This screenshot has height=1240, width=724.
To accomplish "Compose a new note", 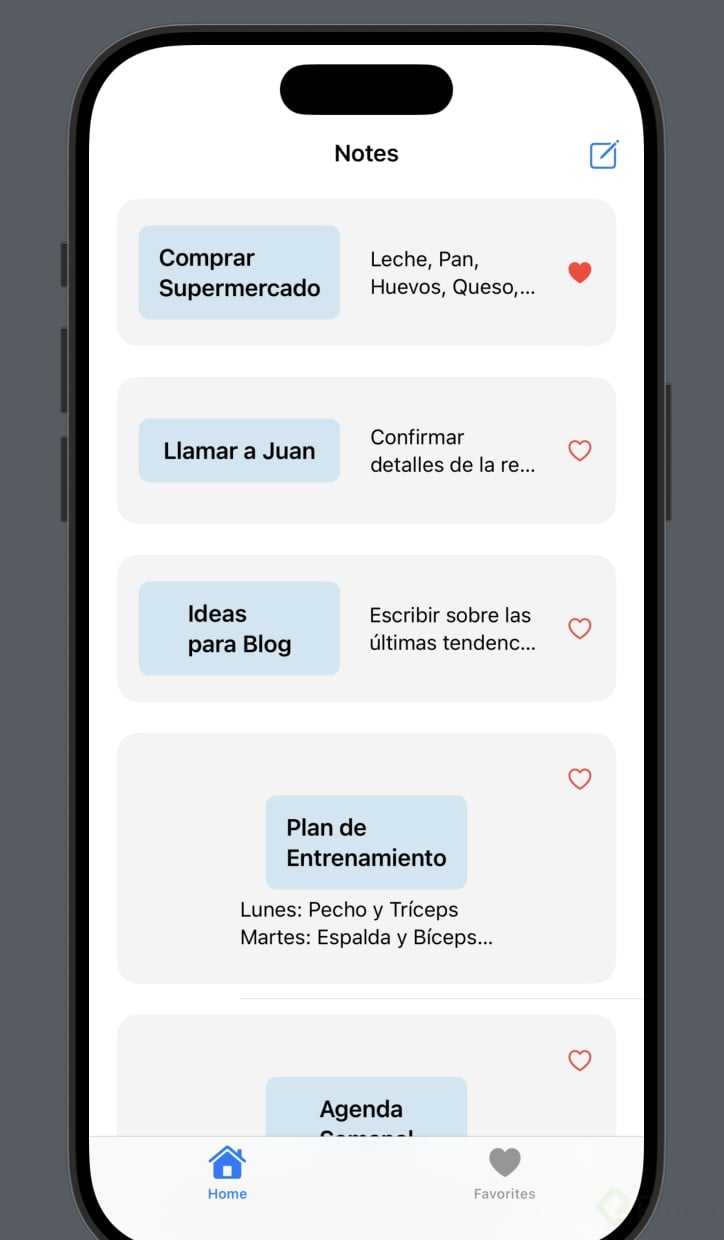I will tap(604, 155).
